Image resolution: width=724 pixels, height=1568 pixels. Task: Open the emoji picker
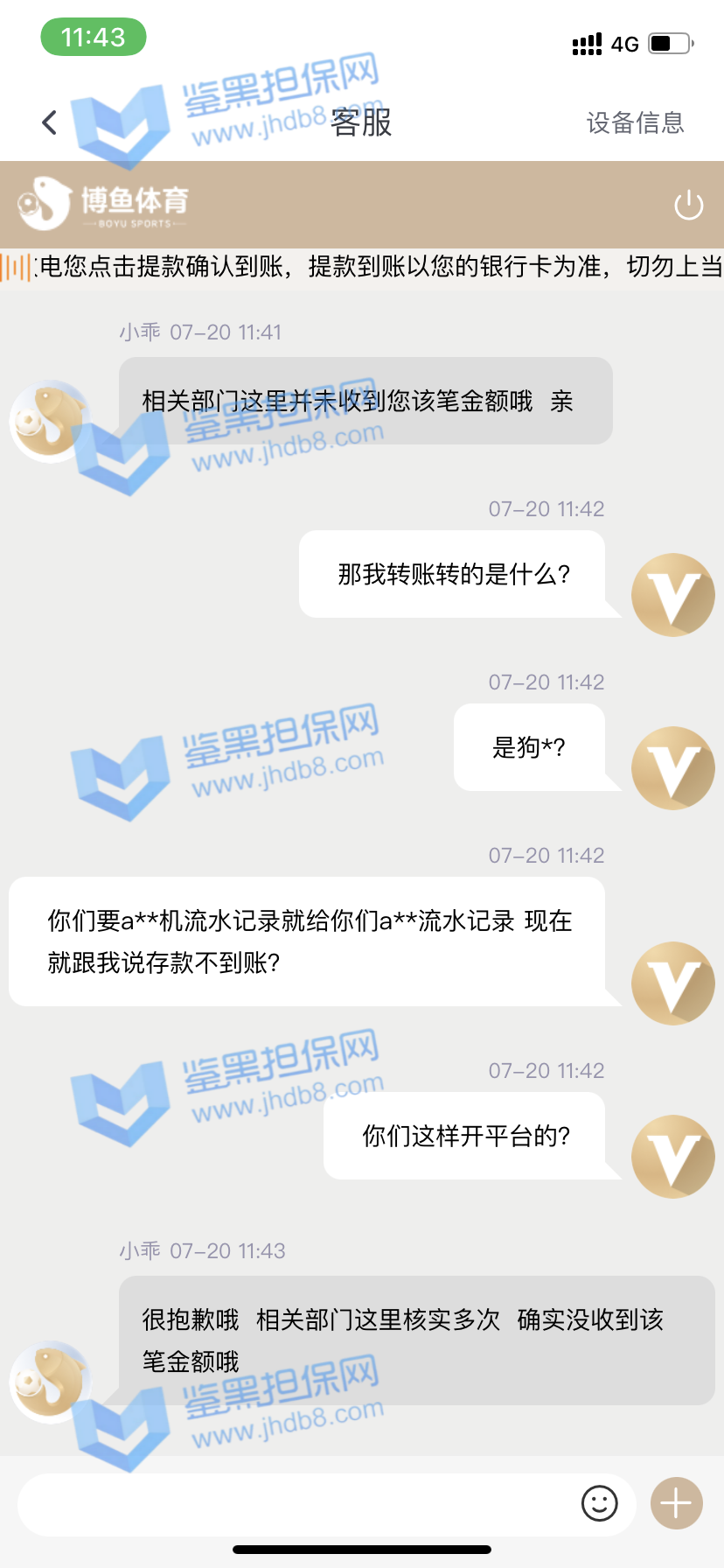pyautogui.click(x=599, y=1504)
